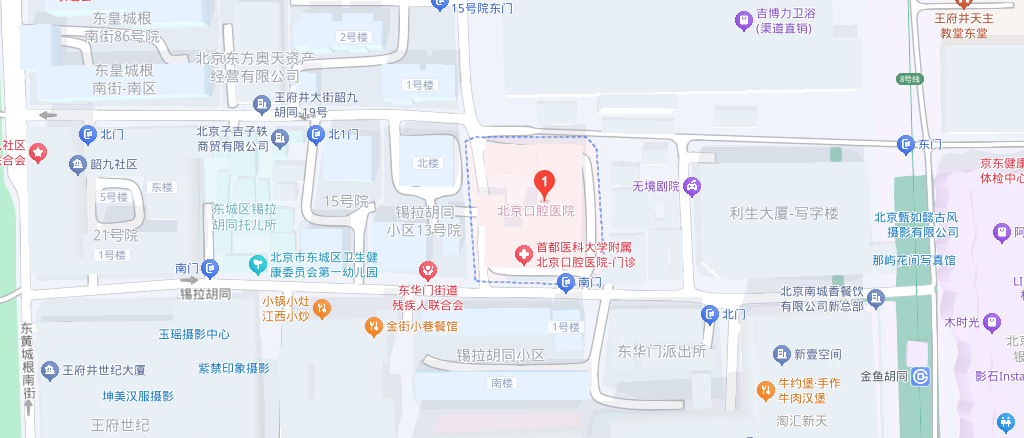1024x438 pixels.
Task: Open the 无境剧院 theater marker
Action: 692,186
